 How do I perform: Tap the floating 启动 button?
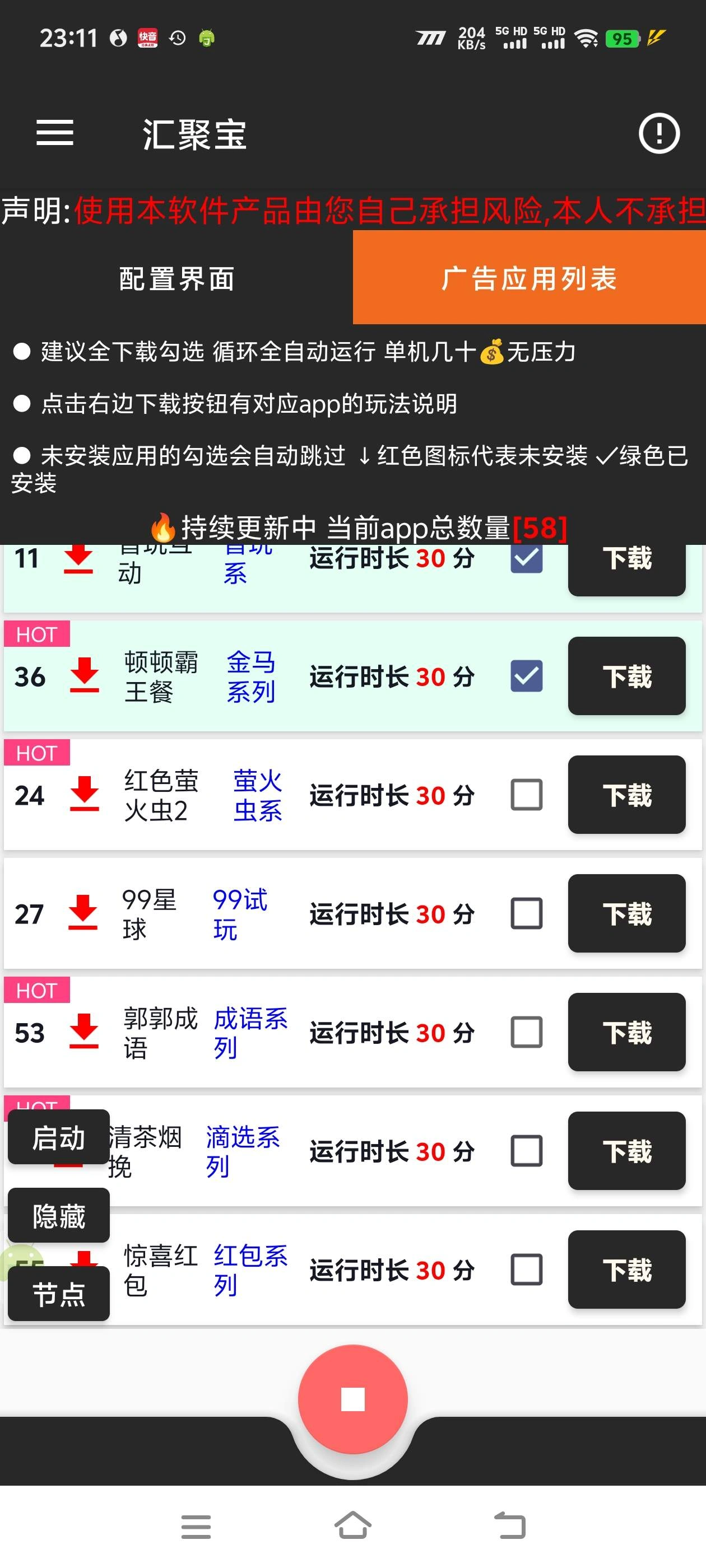click(58, 1137)
